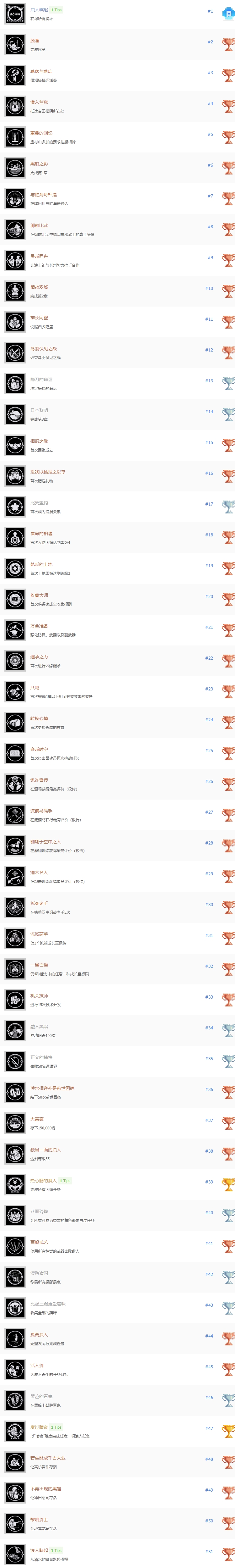Open the 黎明剑士 trophy details
This screenshot has height=1568, width=235.
pos(39,1520)
